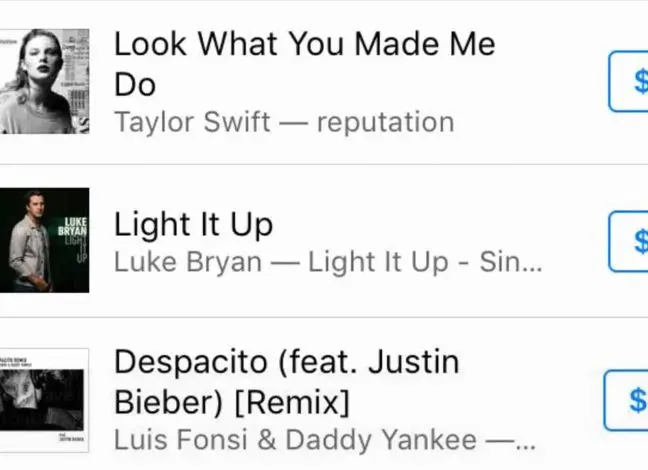Open the Light It Up song row
Image resolution: width=648 pixels, height=470 pixels.
point(193,225)
